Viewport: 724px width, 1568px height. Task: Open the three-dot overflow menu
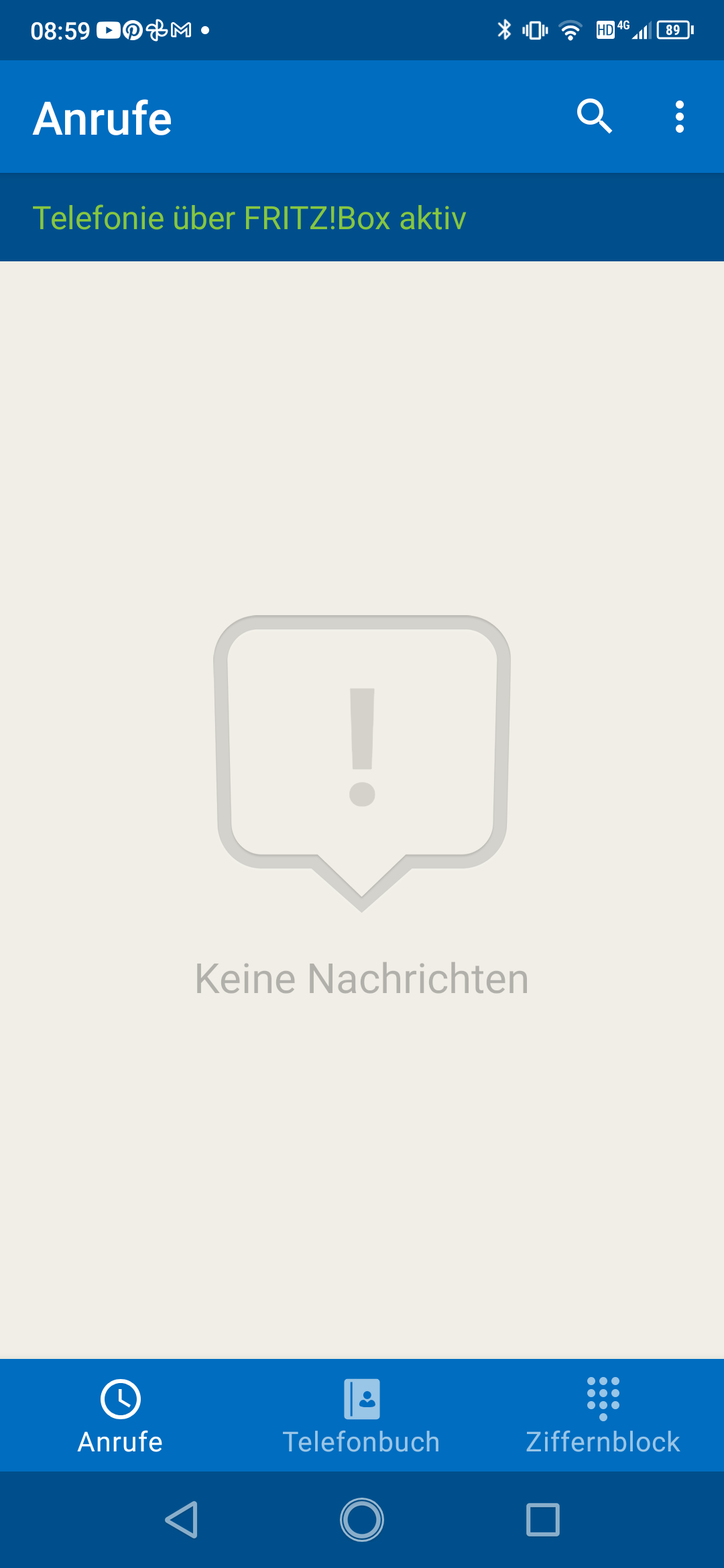(679, 117)
